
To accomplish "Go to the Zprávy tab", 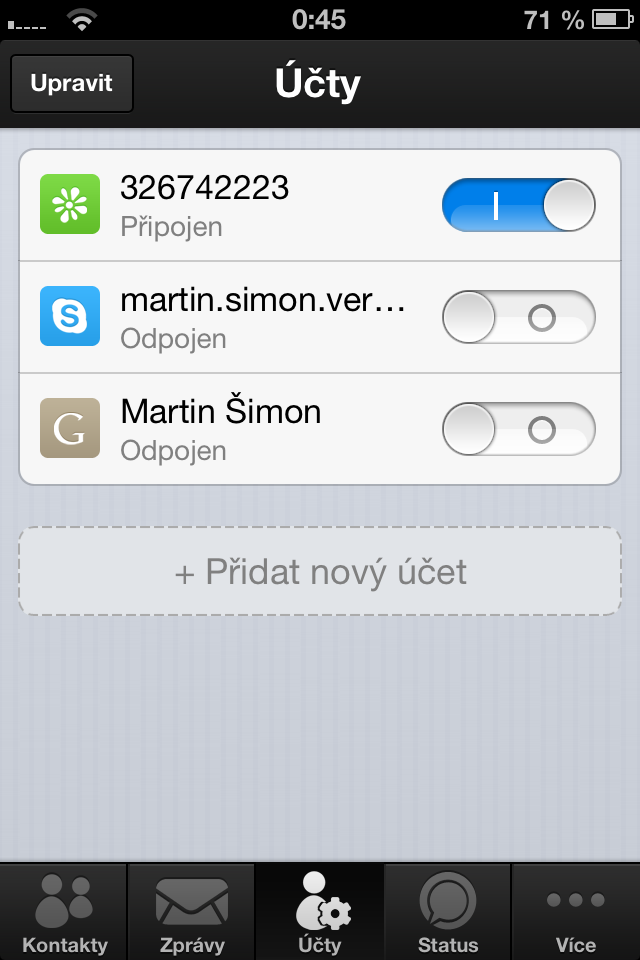I will [x=192, y=912].
